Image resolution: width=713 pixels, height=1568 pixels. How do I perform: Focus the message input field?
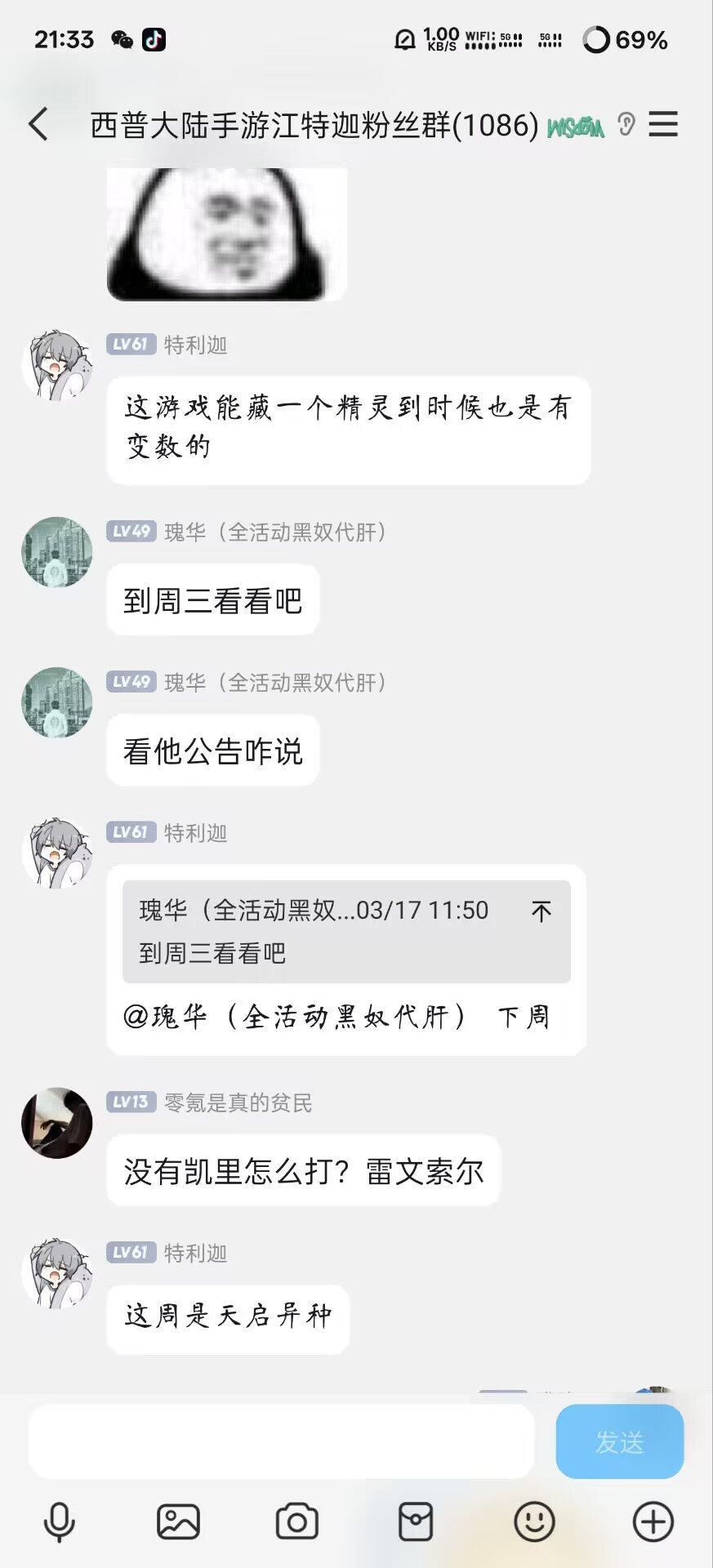tap(282, 1441)
